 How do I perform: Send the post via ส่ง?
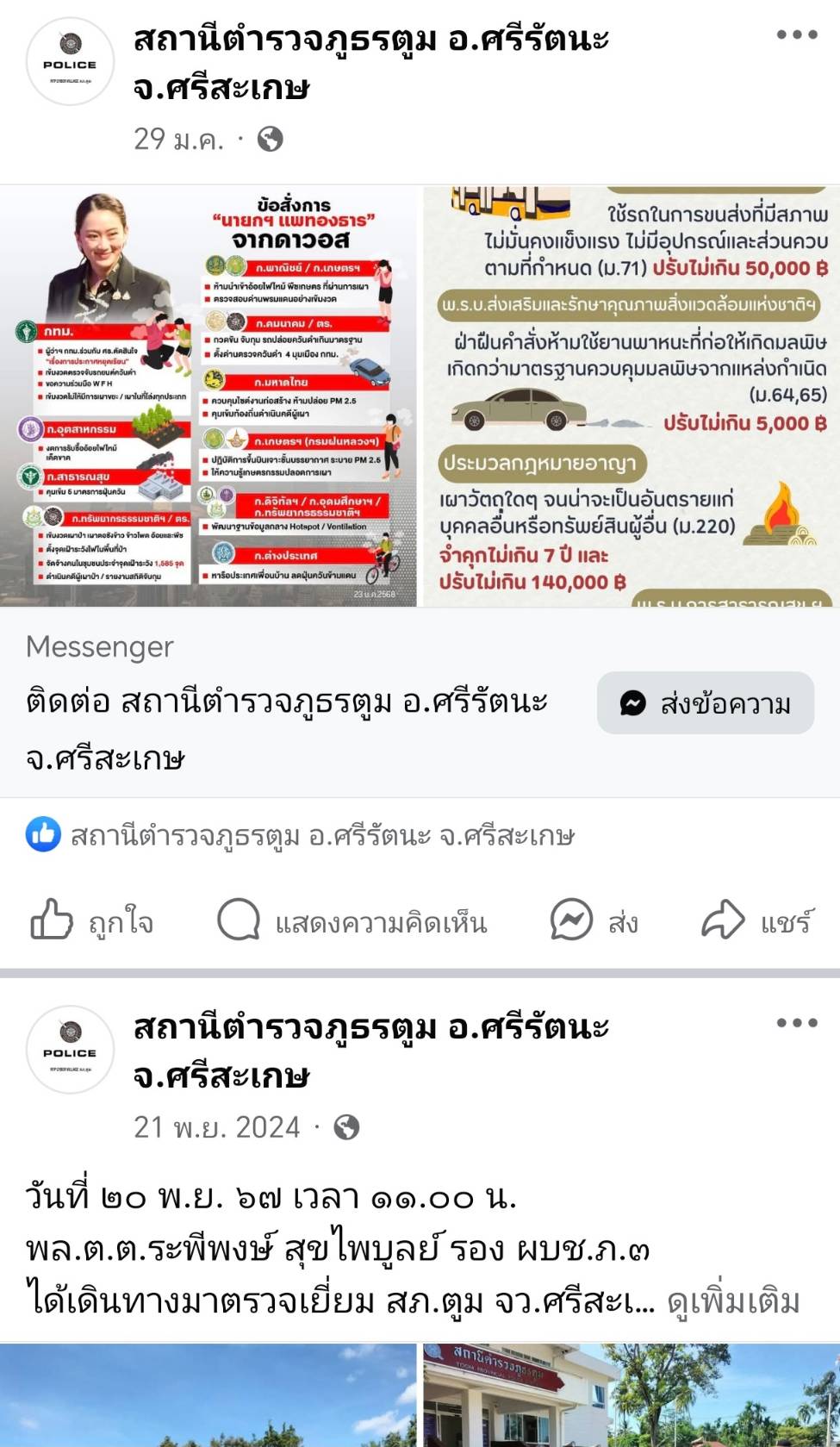coord(594,920)
